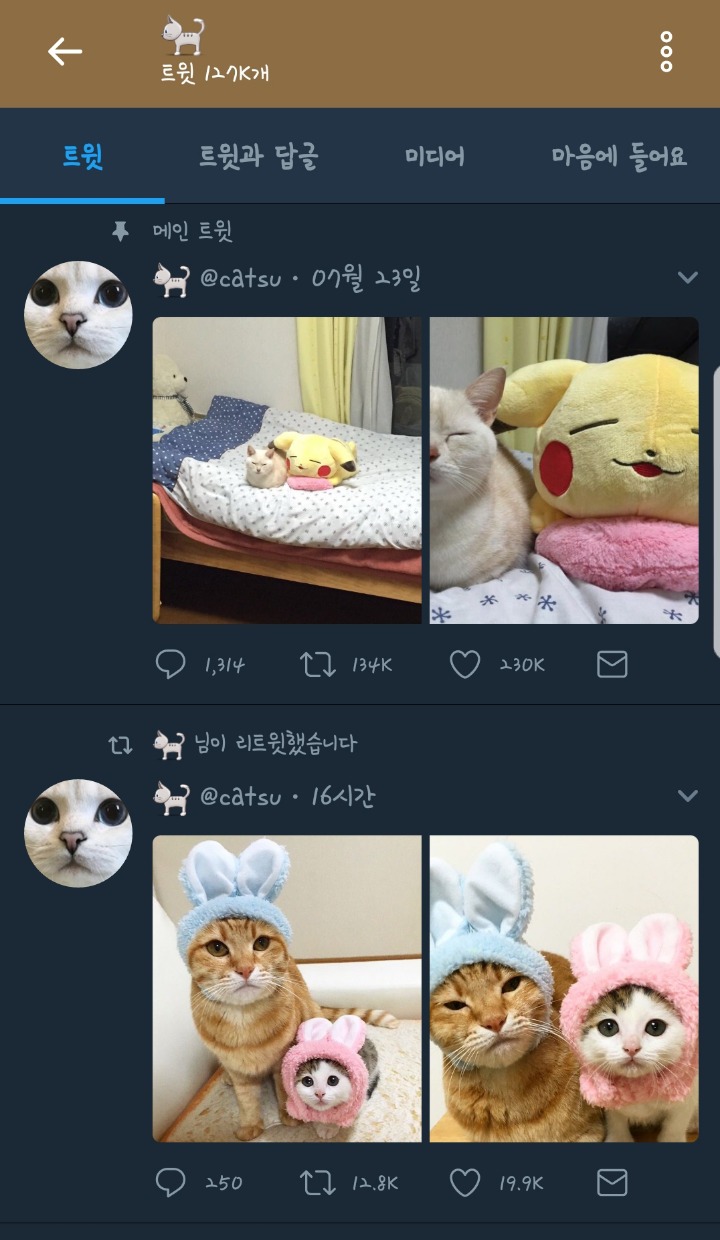Go back using the top arrow

tap(65, 52)
